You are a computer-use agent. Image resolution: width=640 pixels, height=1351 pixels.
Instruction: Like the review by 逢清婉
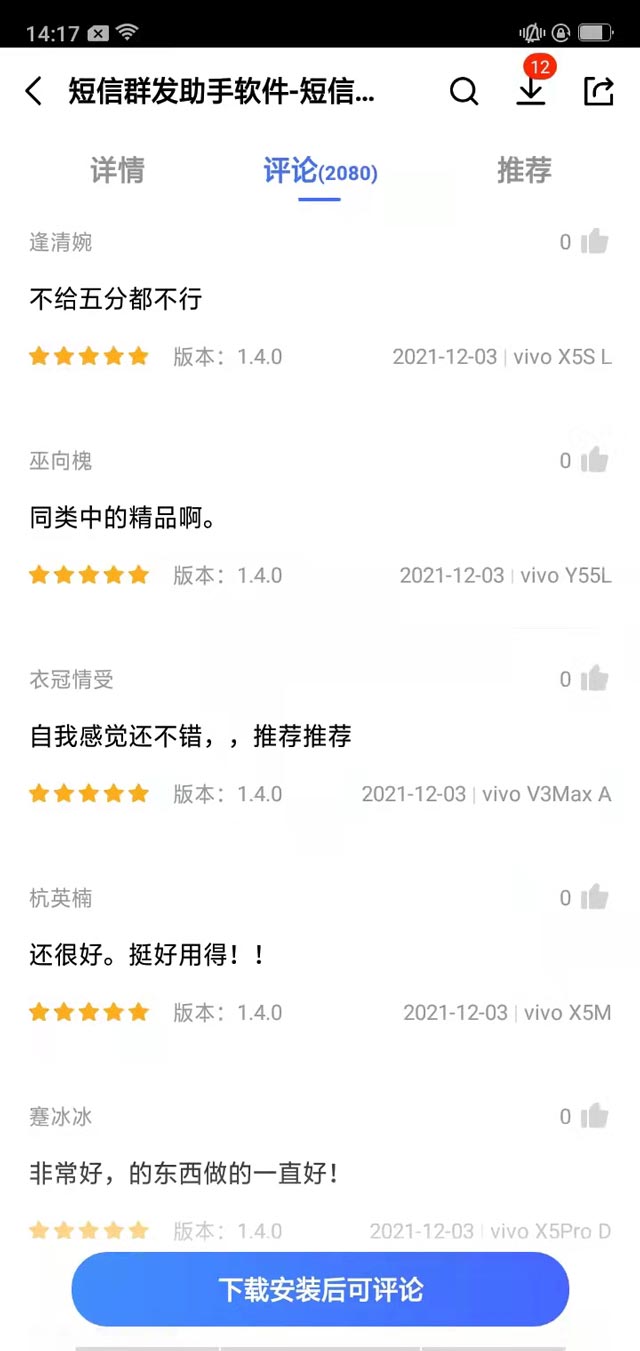[x=594, y=242]
